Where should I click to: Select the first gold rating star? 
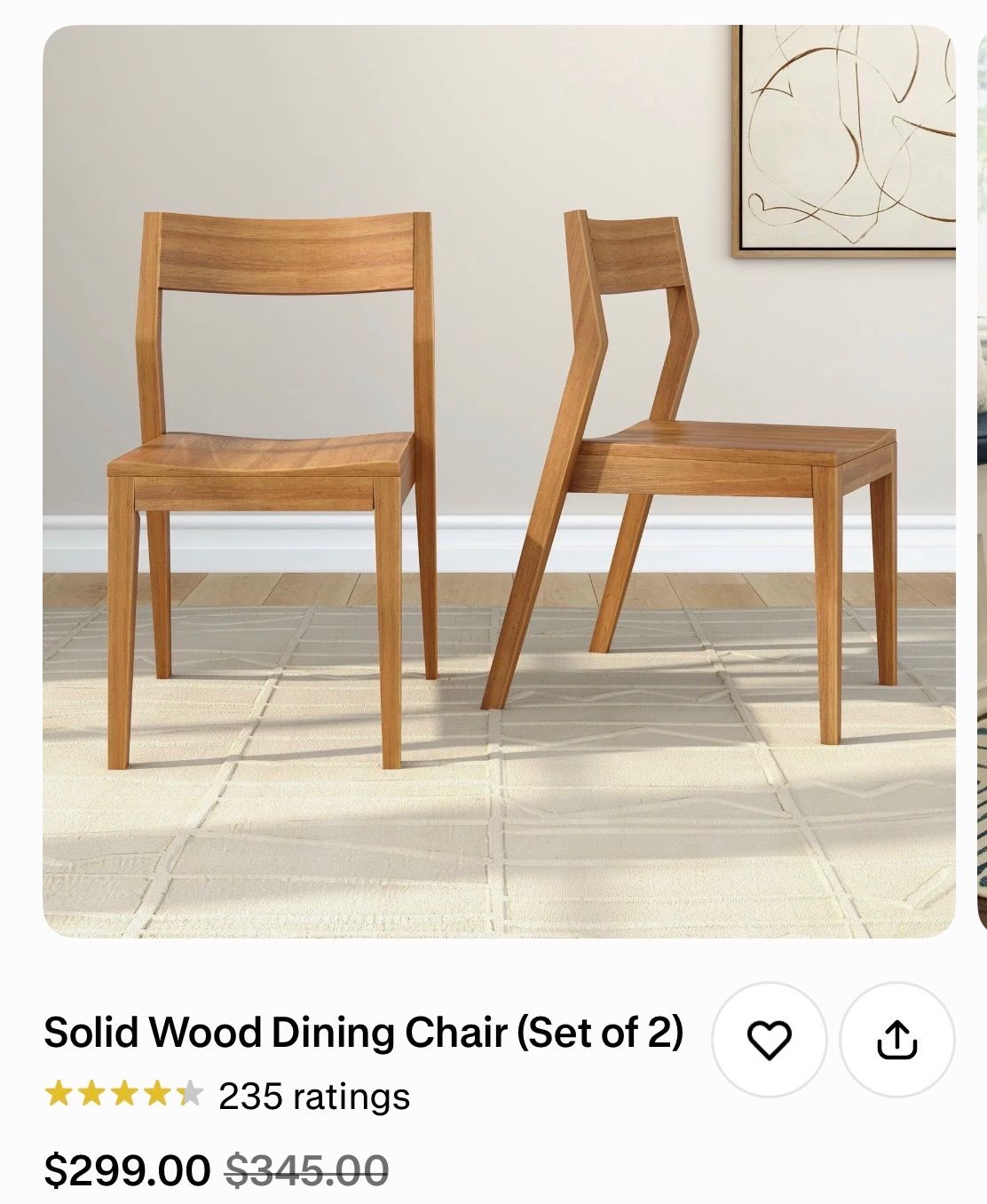tap(59, 1097)
